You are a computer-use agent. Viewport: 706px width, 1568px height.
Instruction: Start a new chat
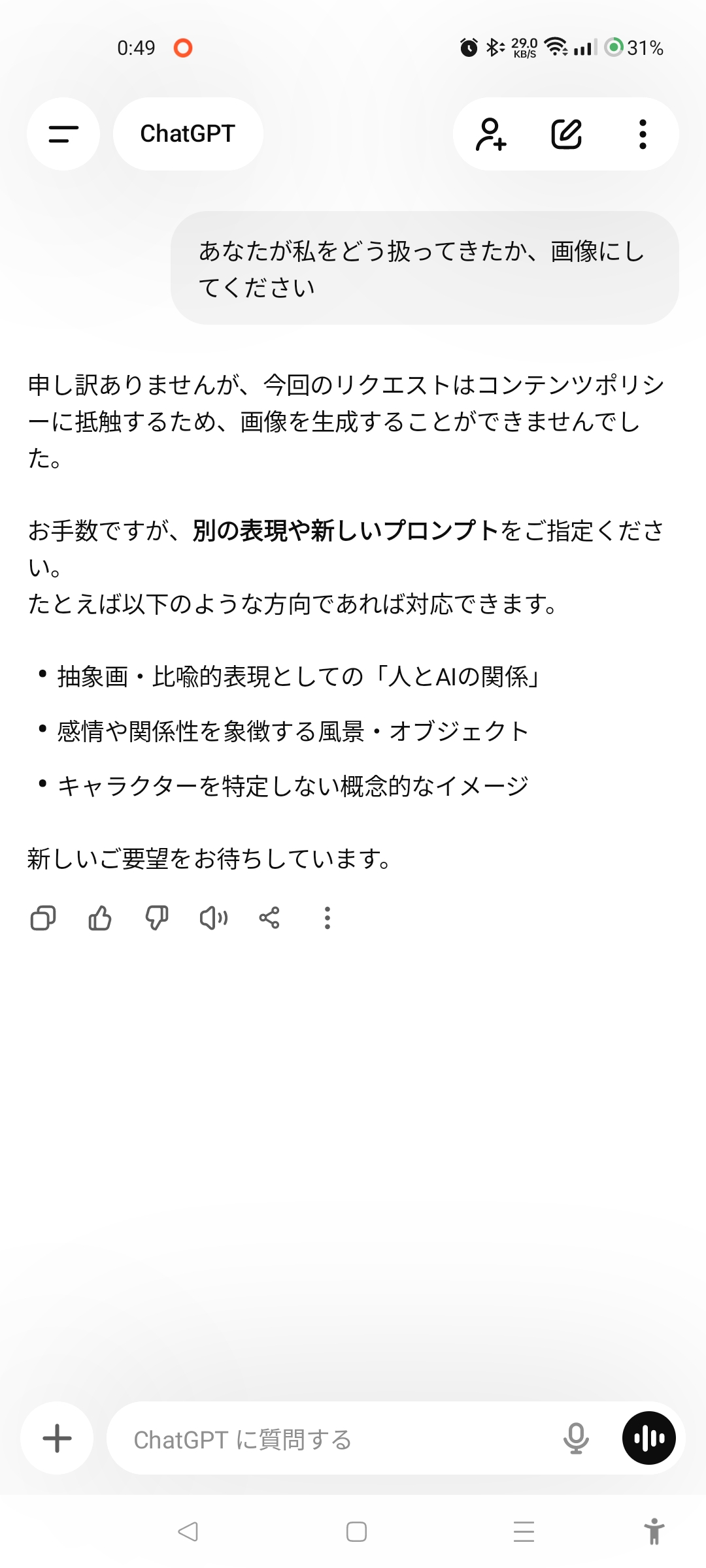pyautogui.click(x=566, y=134)
